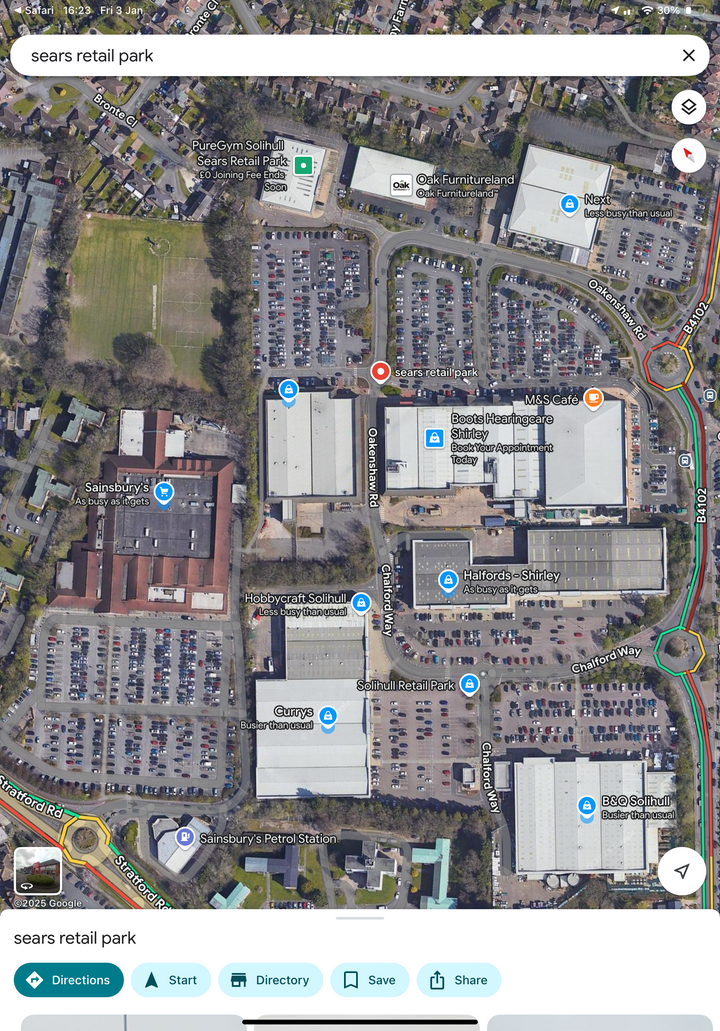
Task: Tap the sears retail park search field
Action: 340,56
